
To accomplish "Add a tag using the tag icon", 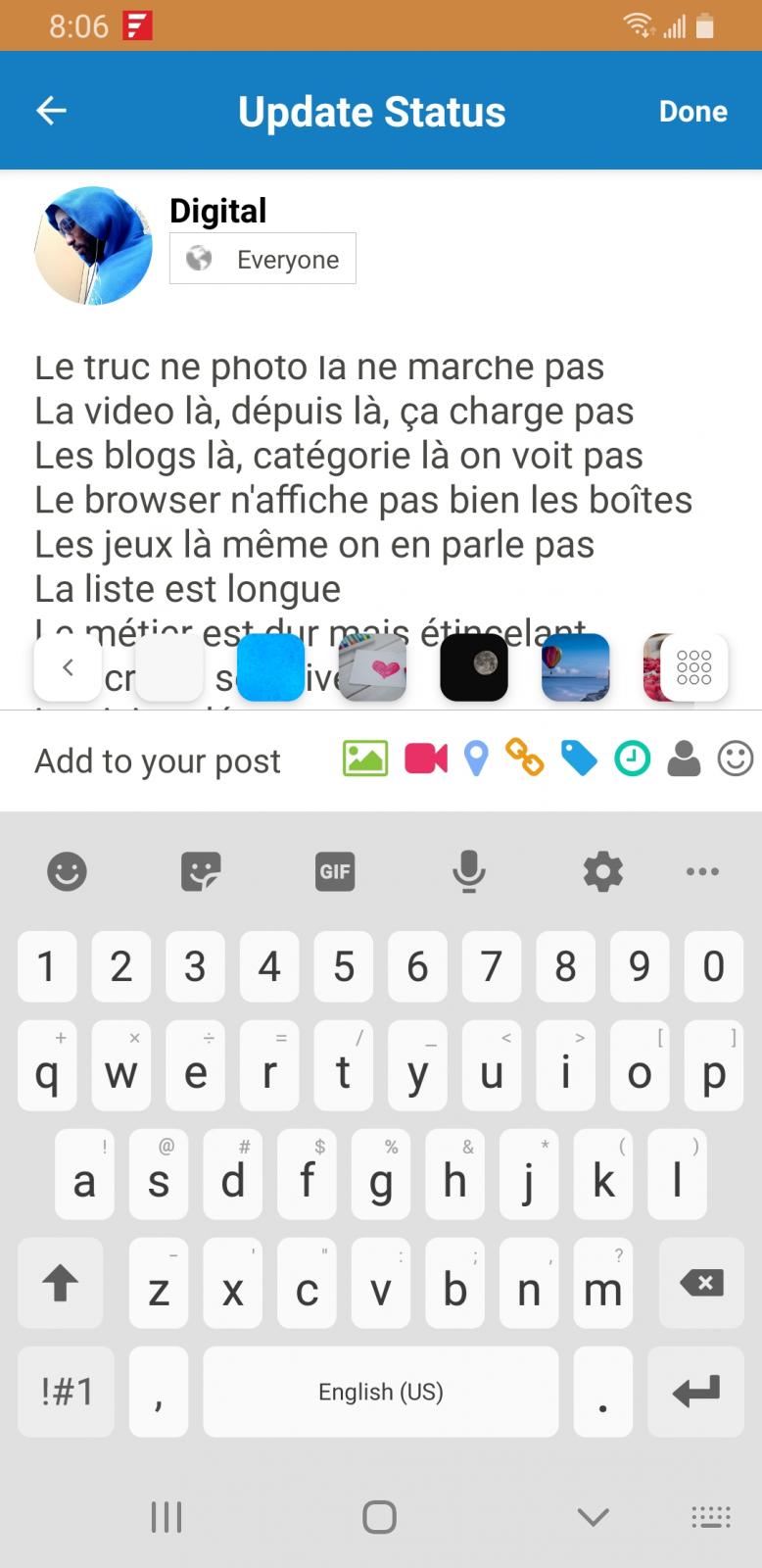I will click(579, 759).
